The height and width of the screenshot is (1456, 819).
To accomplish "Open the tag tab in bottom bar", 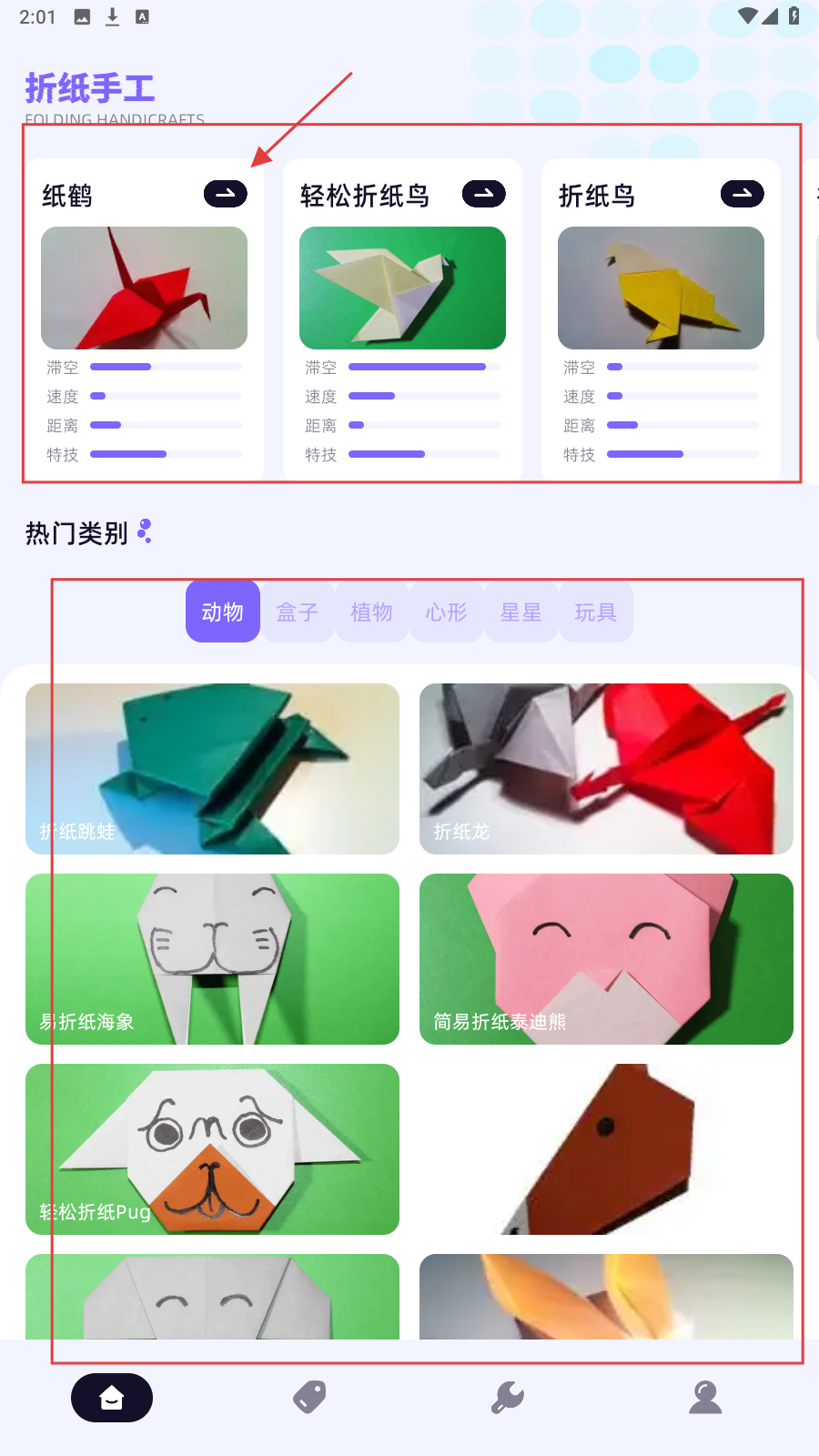I will click(309, 1398).
